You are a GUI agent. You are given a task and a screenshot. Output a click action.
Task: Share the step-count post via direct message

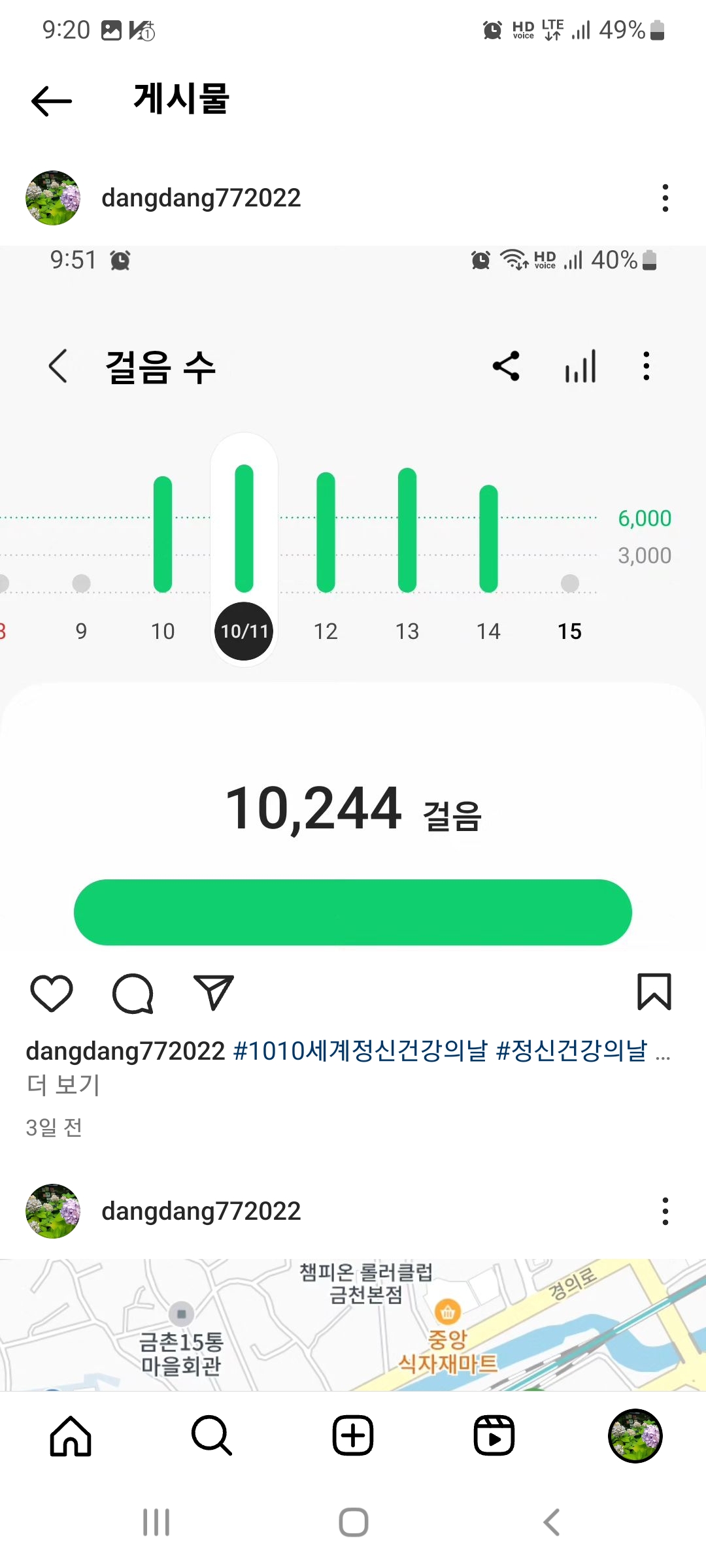214,993
